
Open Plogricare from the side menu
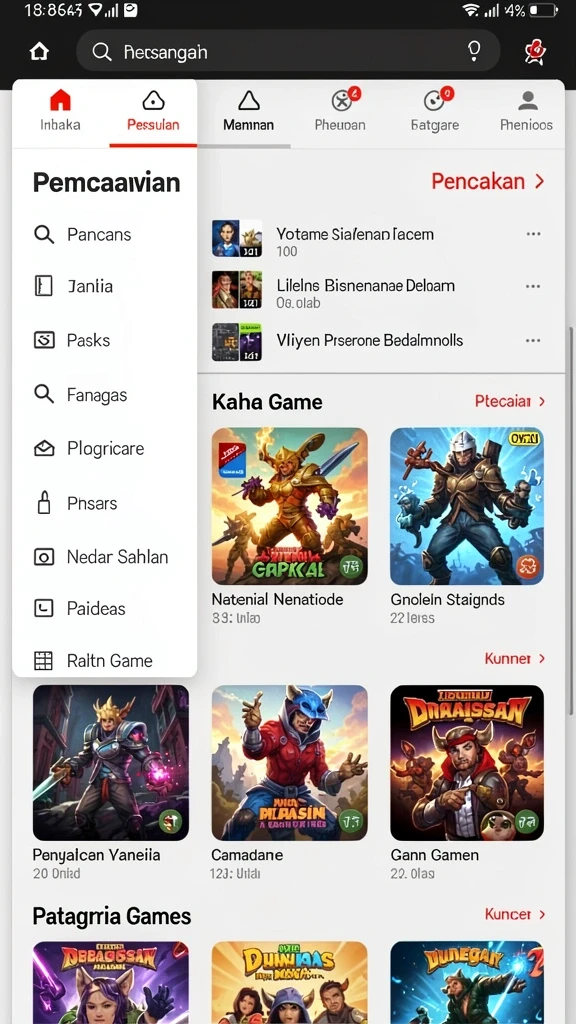(104, 449)
